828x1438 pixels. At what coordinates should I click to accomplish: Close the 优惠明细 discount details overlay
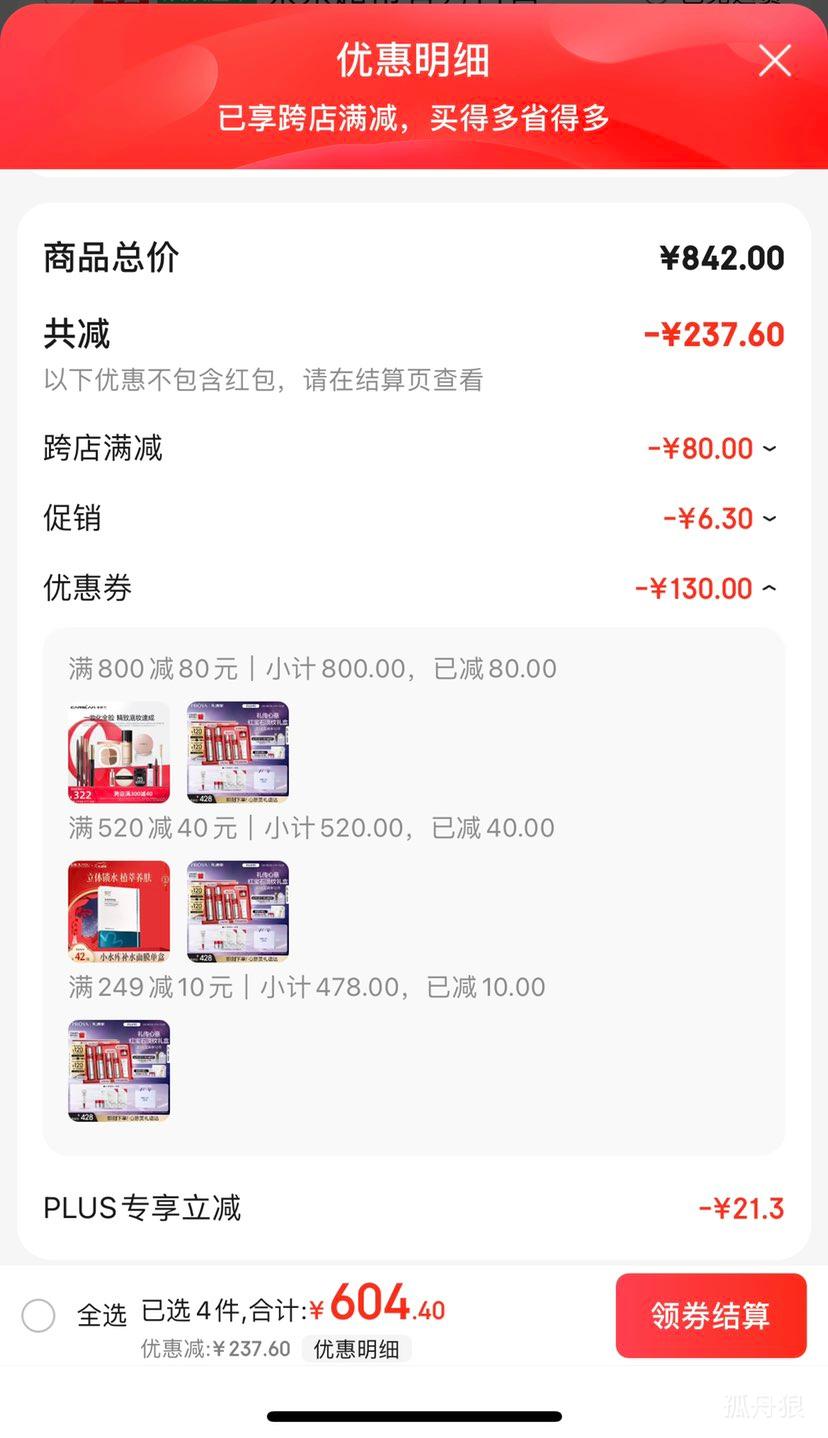pyautogui.click(x=774, y=60)
